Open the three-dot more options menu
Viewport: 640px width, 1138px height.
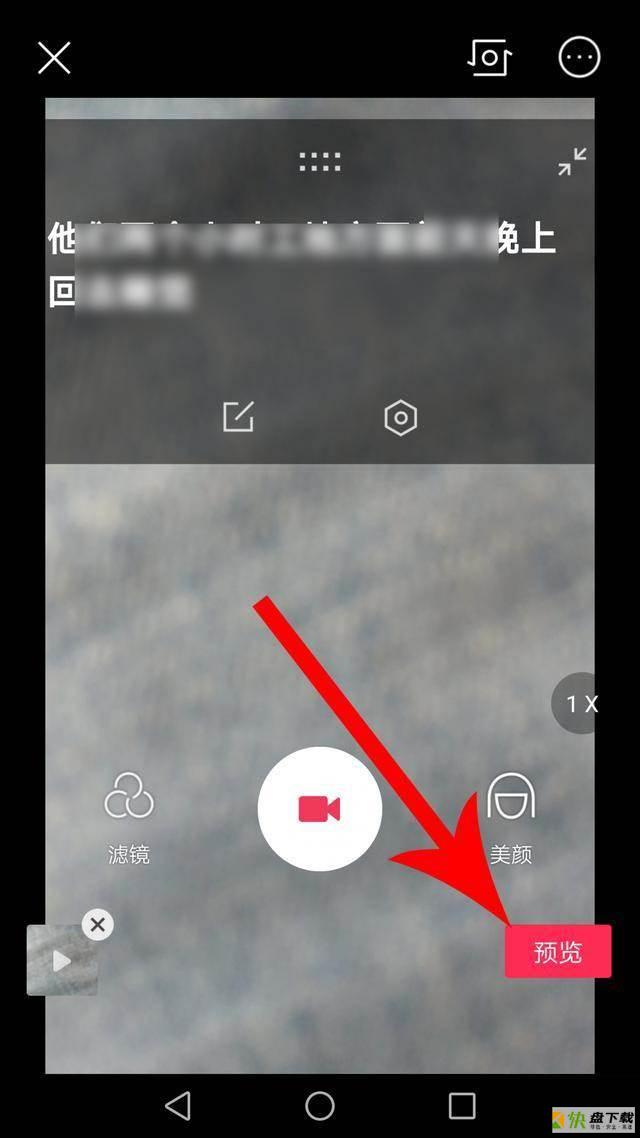(579, 57)
